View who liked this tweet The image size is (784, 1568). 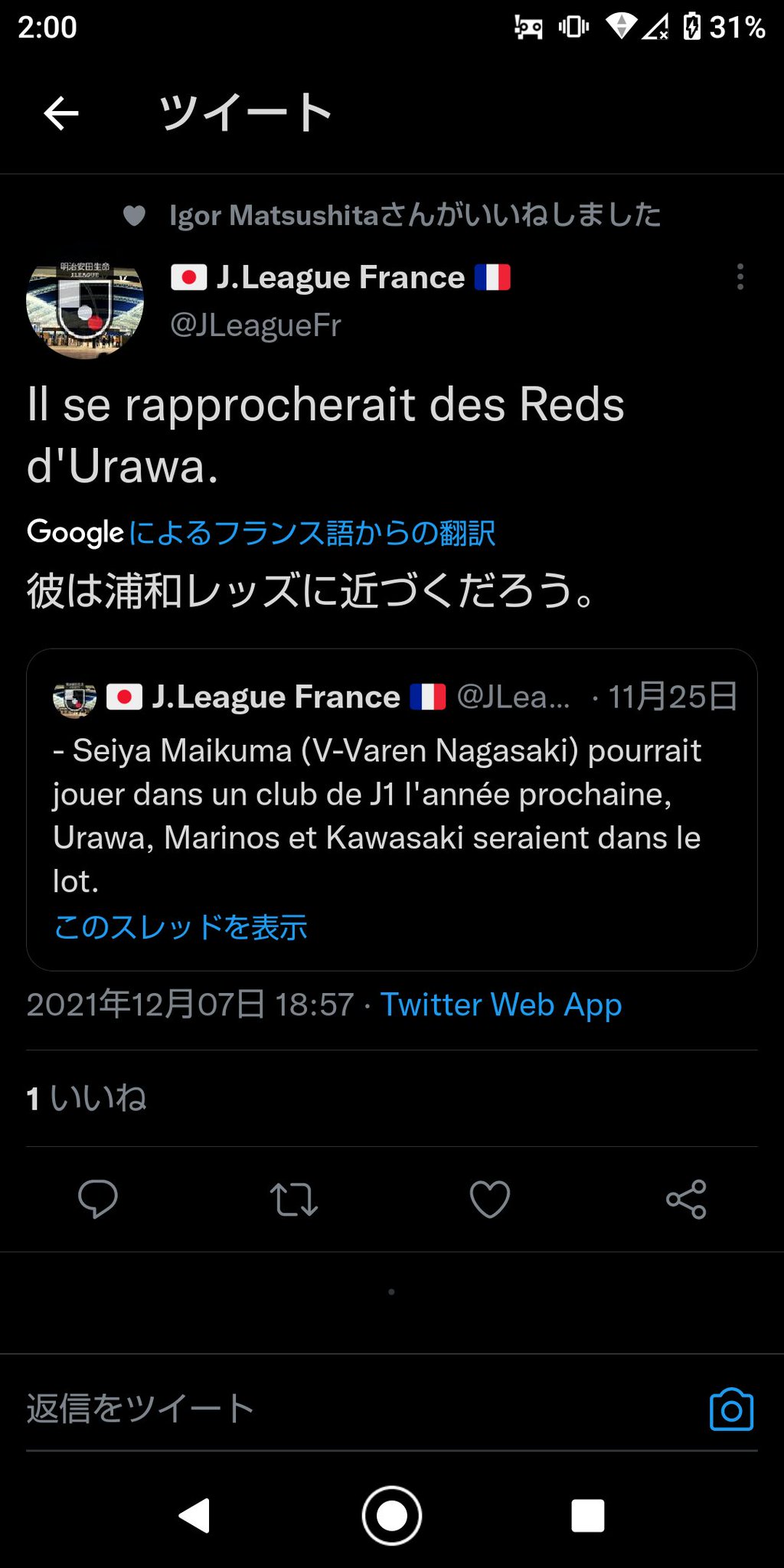(87, 1098)
